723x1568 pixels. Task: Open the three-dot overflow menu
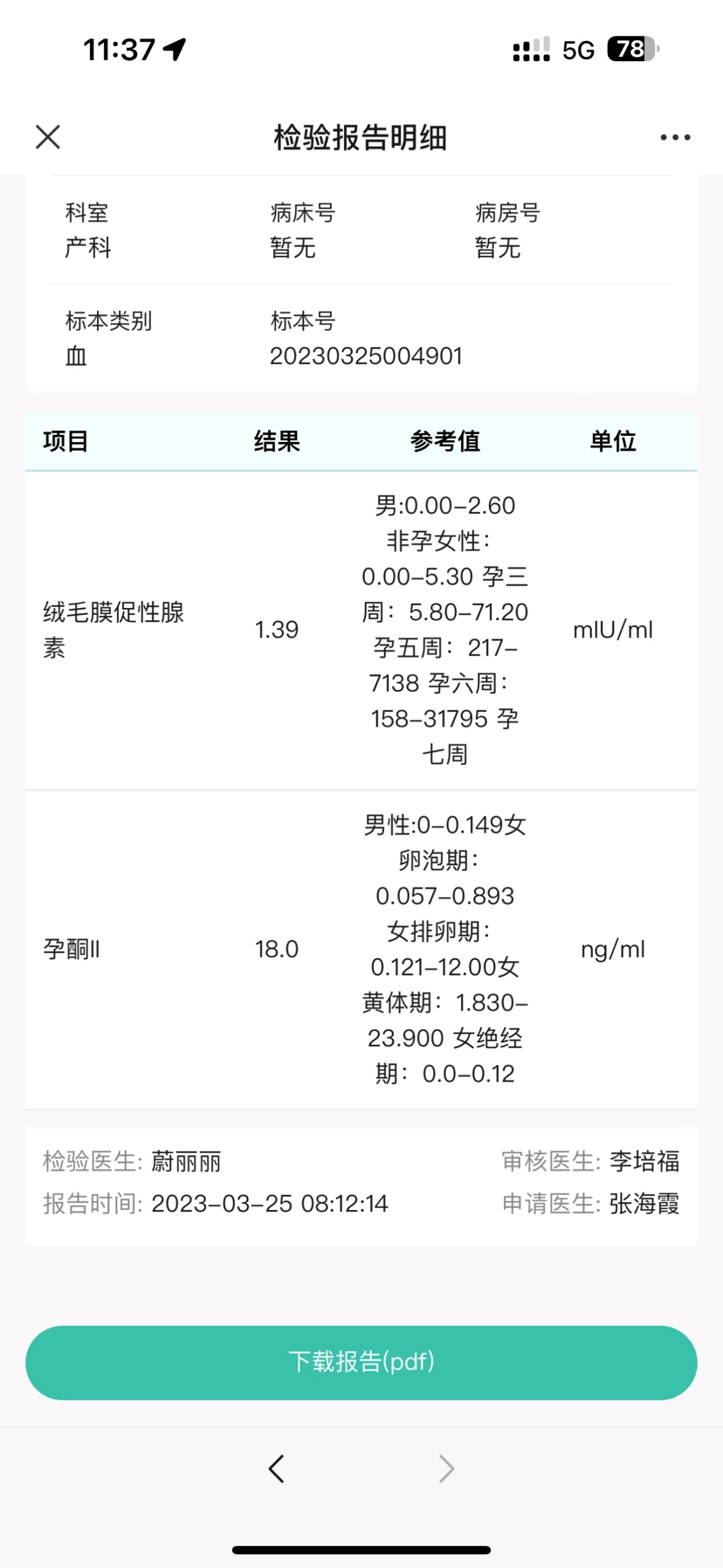point(675,137)
